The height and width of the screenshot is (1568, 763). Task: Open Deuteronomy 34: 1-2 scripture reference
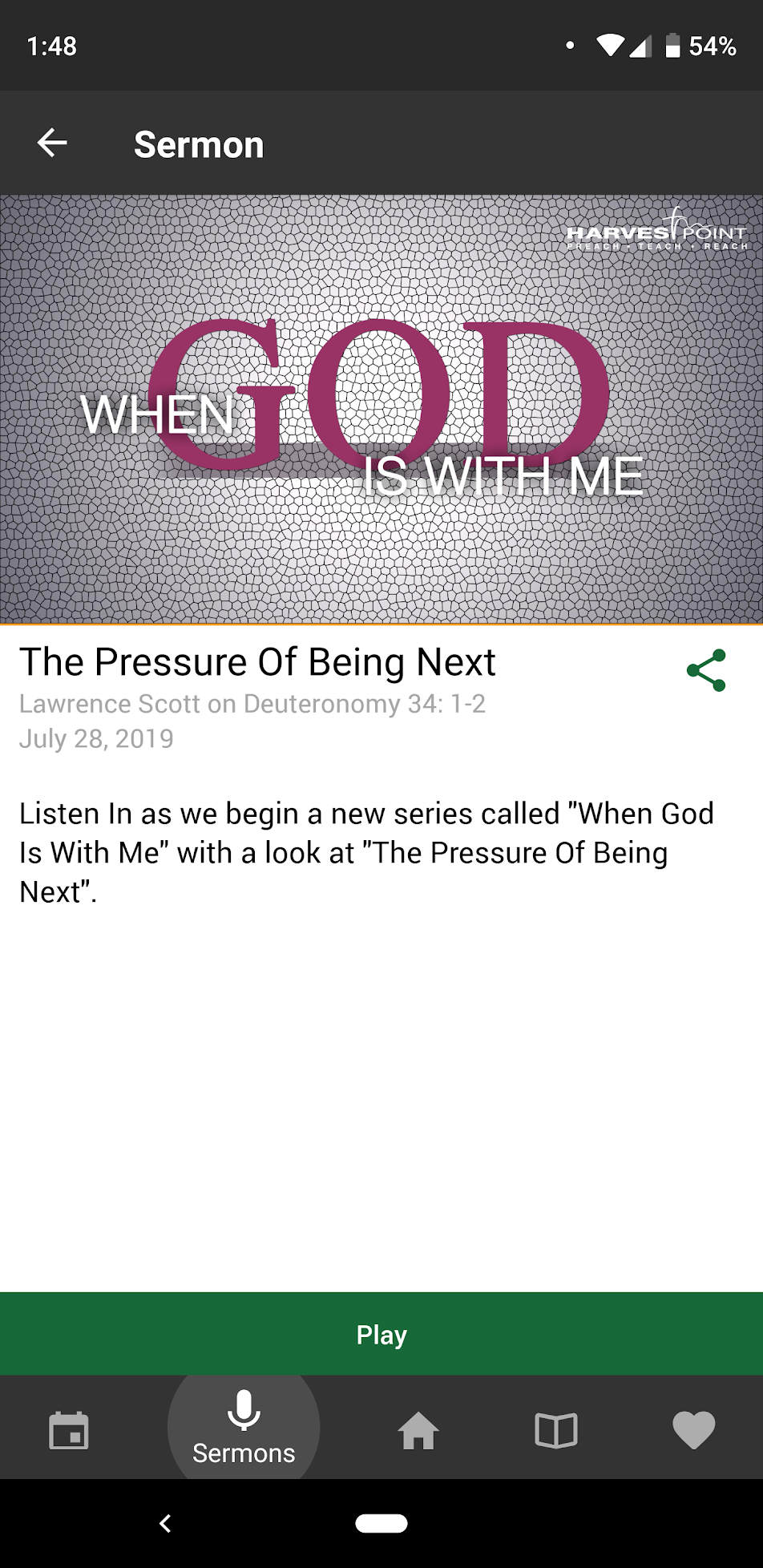[x=365, y=704]
